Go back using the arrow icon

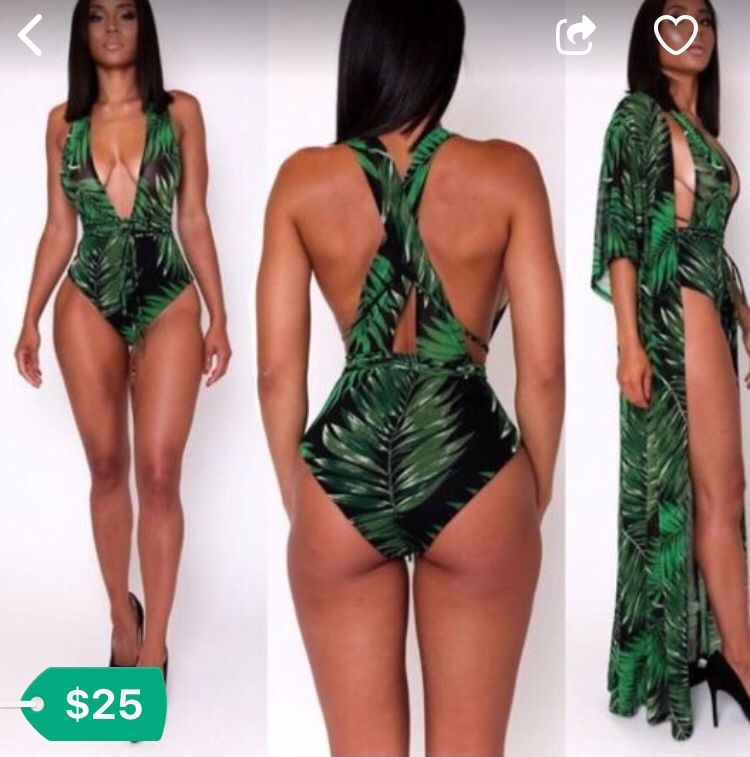[31, 36]
